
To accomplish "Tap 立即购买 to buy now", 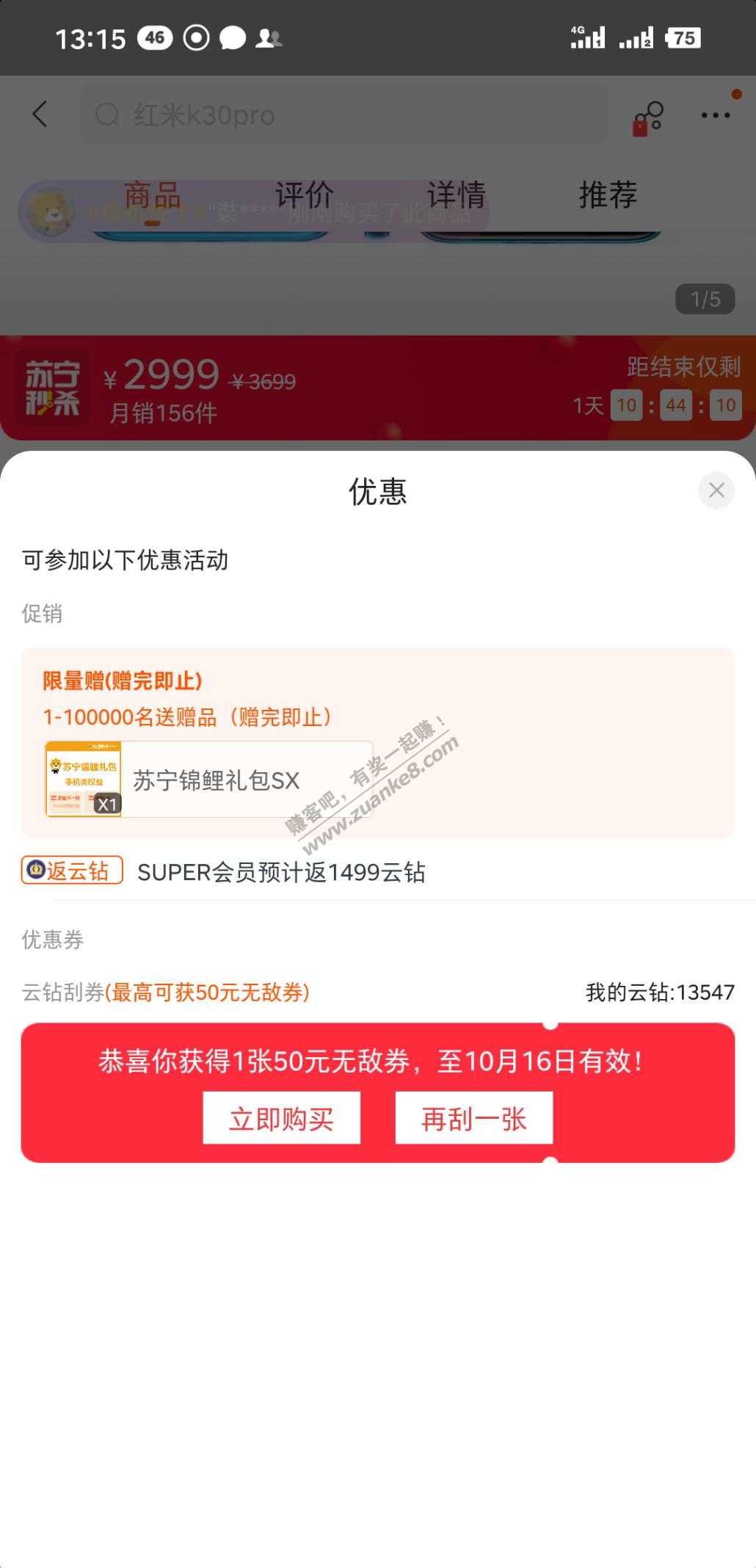I will tap(281, 1119).
